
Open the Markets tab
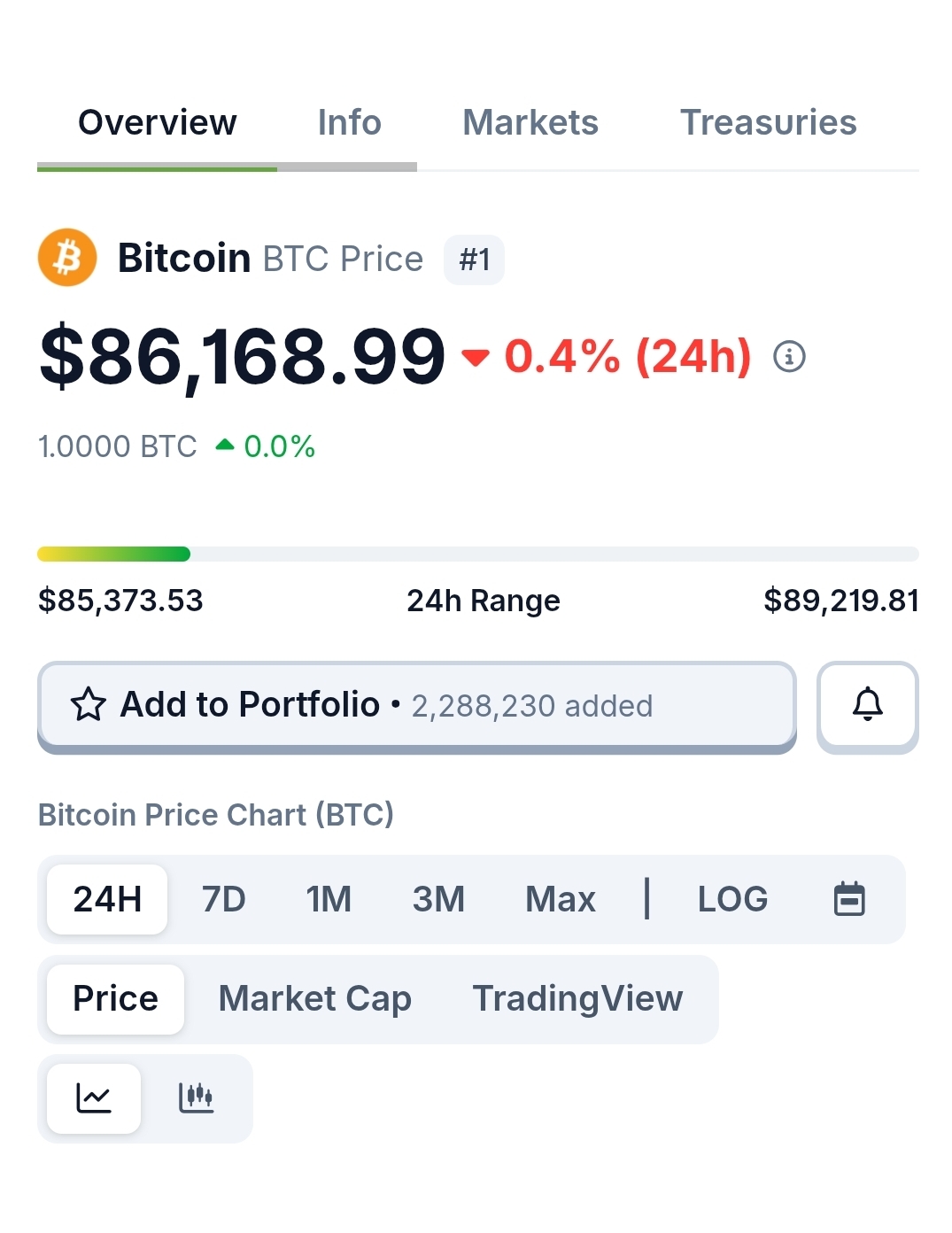pyautogui.click(x=530, y=122)
